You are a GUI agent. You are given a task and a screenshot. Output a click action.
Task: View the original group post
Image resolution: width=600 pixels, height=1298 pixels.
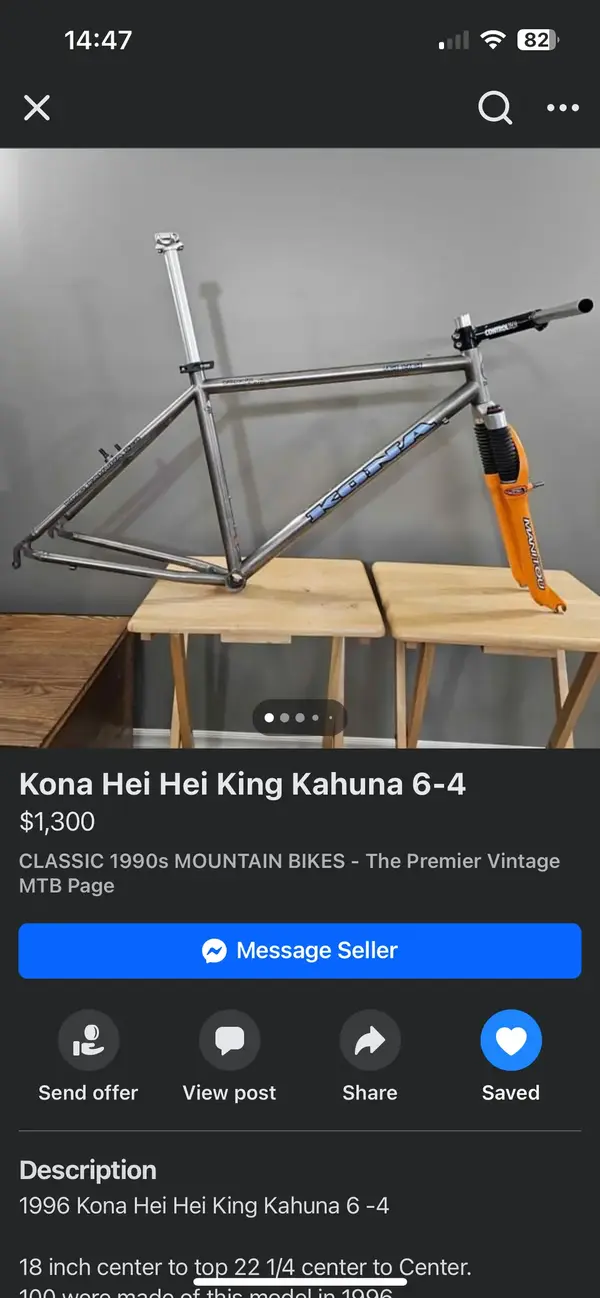[229, 1041]
